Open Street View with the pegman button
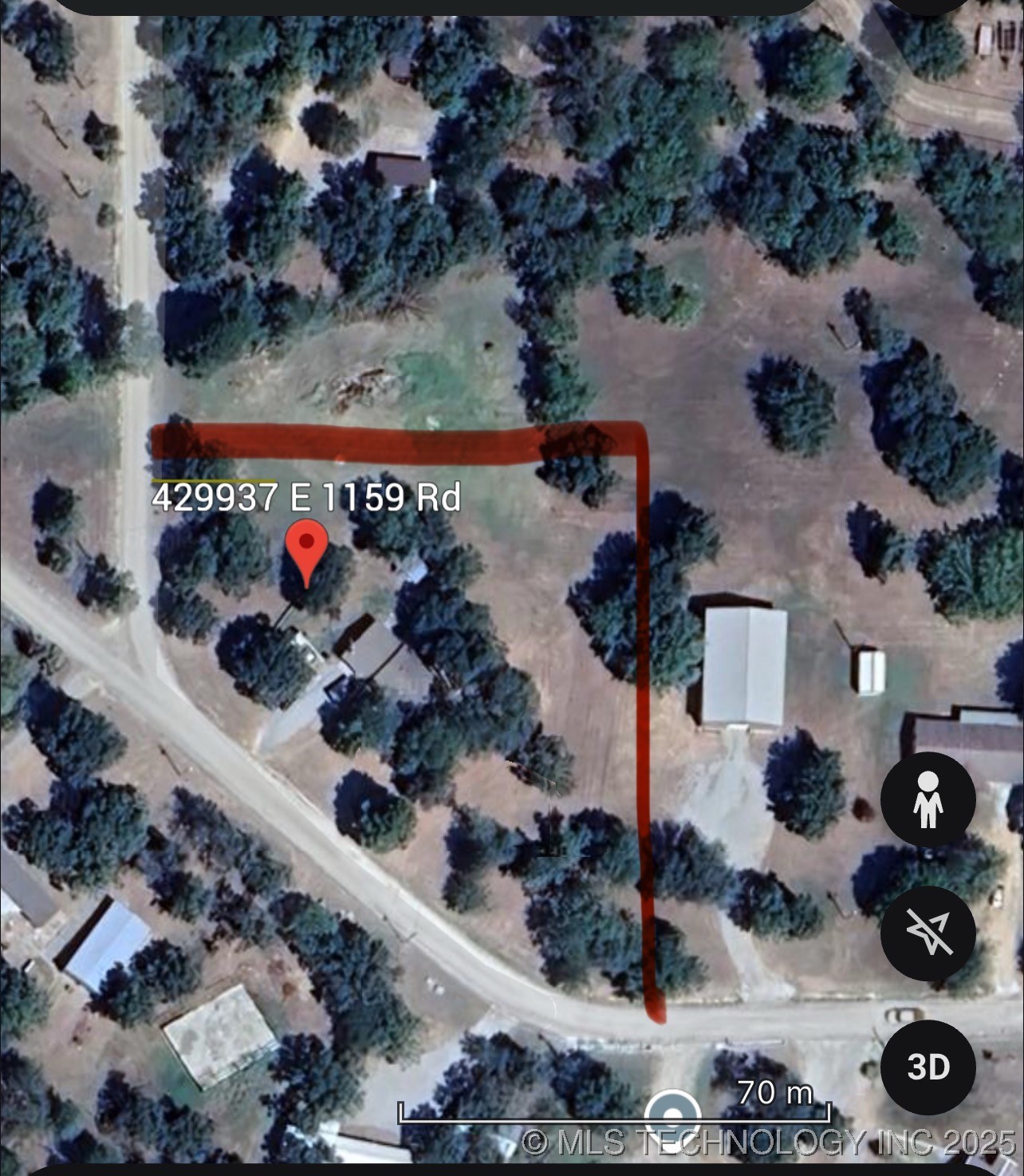This screenshot has width=1024, height=1176. [x=928, y=799]
